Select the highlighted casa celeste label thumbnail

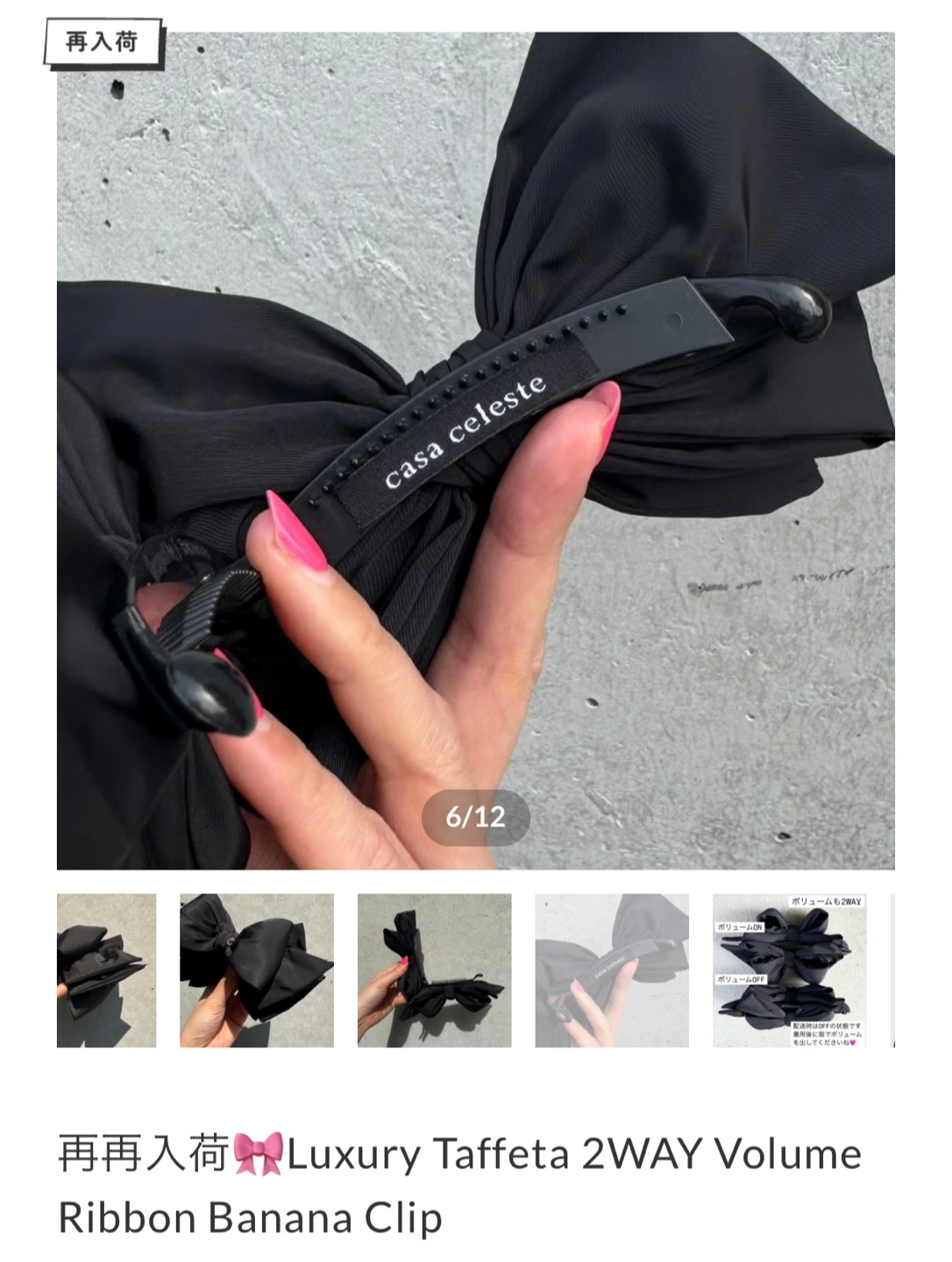[612, 970]
